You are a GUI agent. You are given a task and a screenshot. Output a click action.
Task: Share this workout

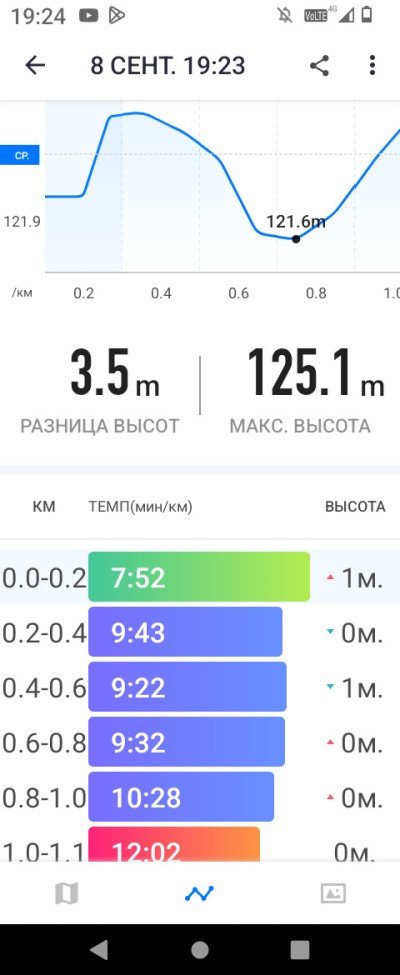pyautogui.click(x=319, y=65)
